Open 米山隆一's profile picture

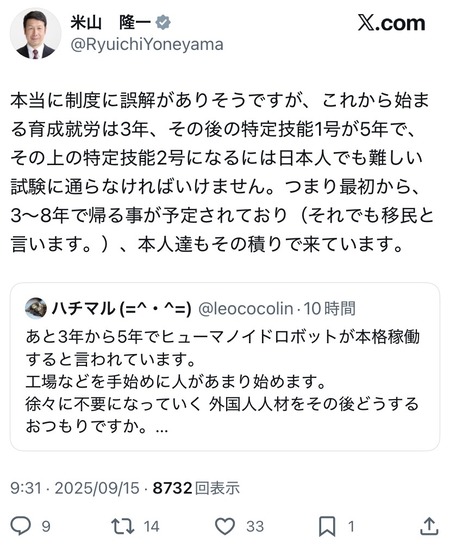click(x=35, y=33)
